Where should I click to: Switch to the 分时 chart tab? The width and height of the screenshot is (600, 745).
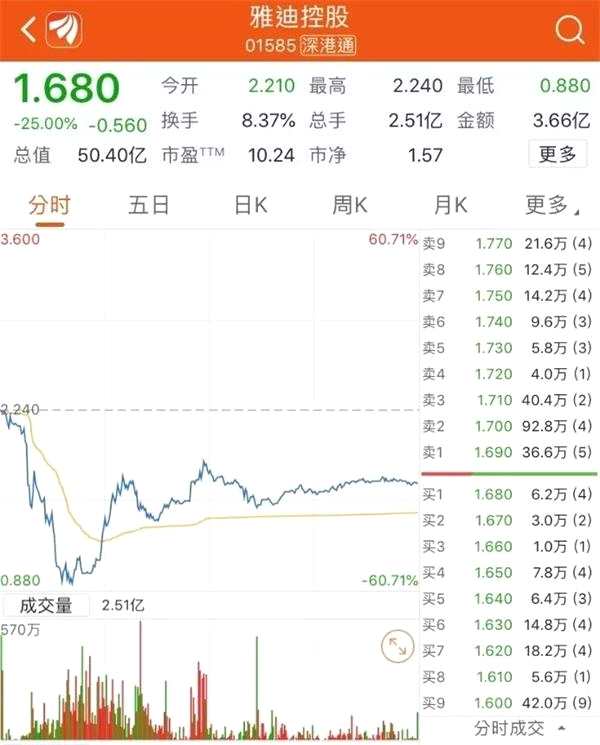(49, 206)
